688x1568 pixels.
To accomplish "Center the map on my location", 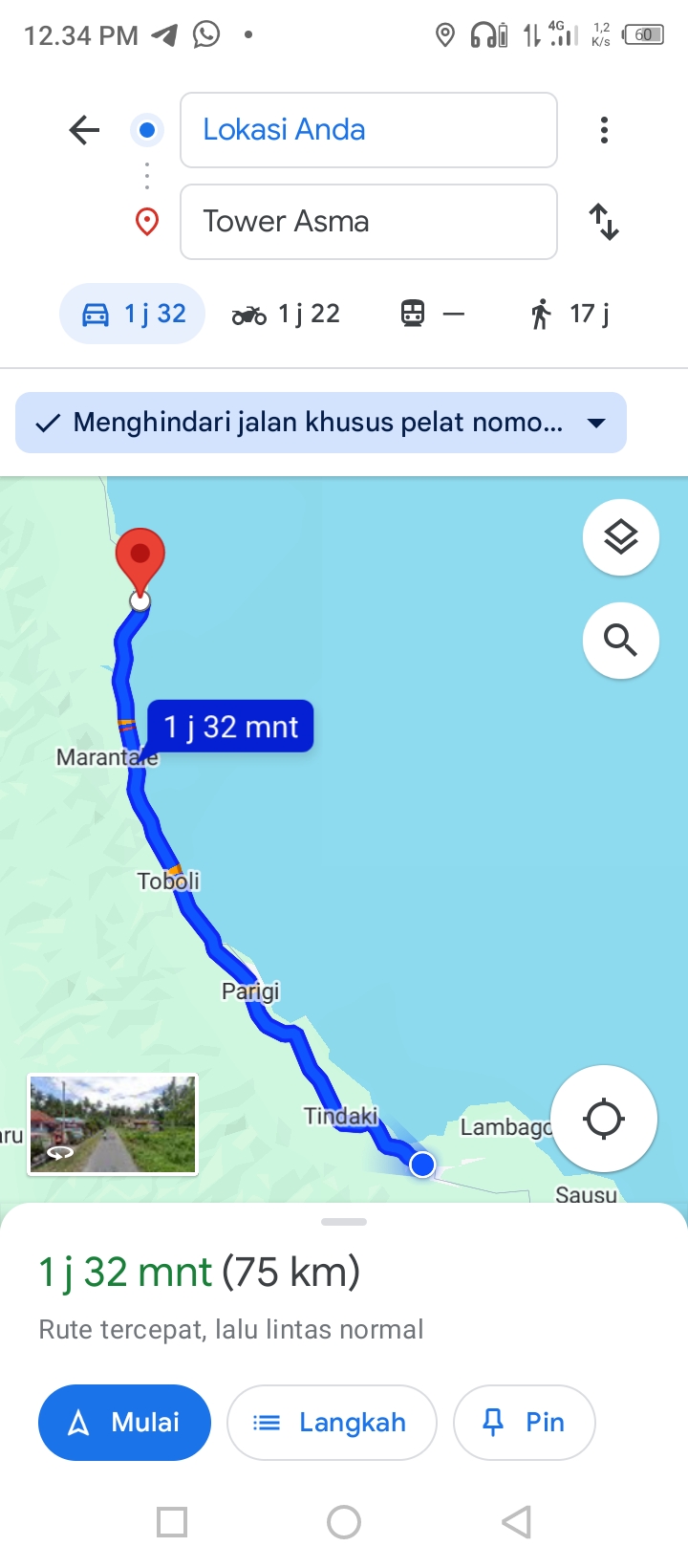I will 604,1119.
